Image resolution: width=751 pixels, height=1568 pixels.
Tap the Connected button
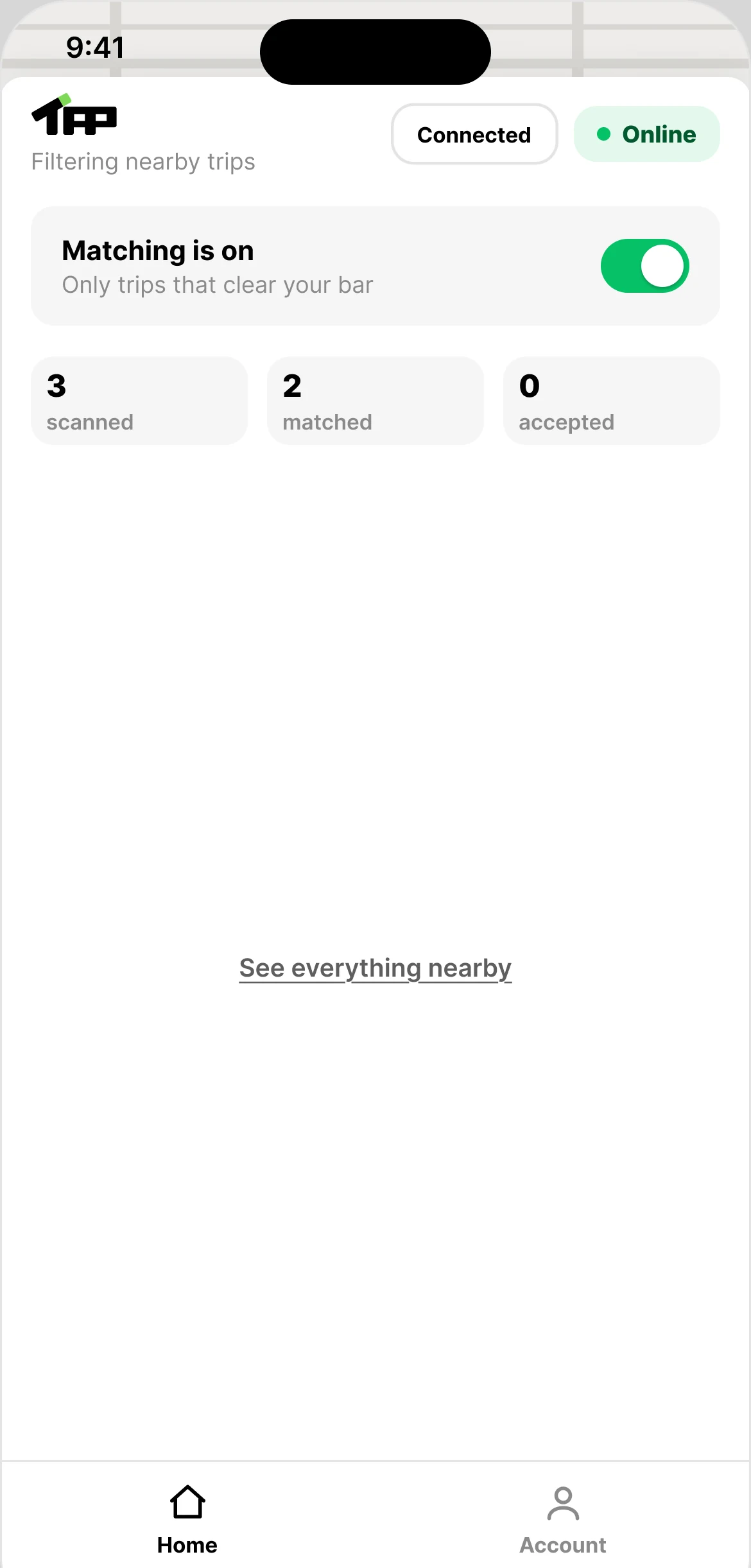(474, 134)
